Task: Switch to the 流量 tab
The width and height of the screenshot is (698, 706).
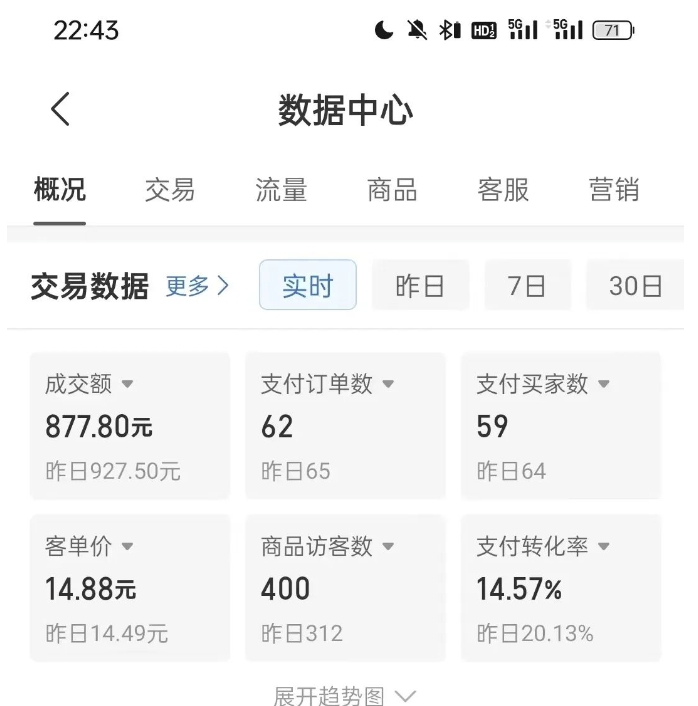Action: [x=281, y=190]
